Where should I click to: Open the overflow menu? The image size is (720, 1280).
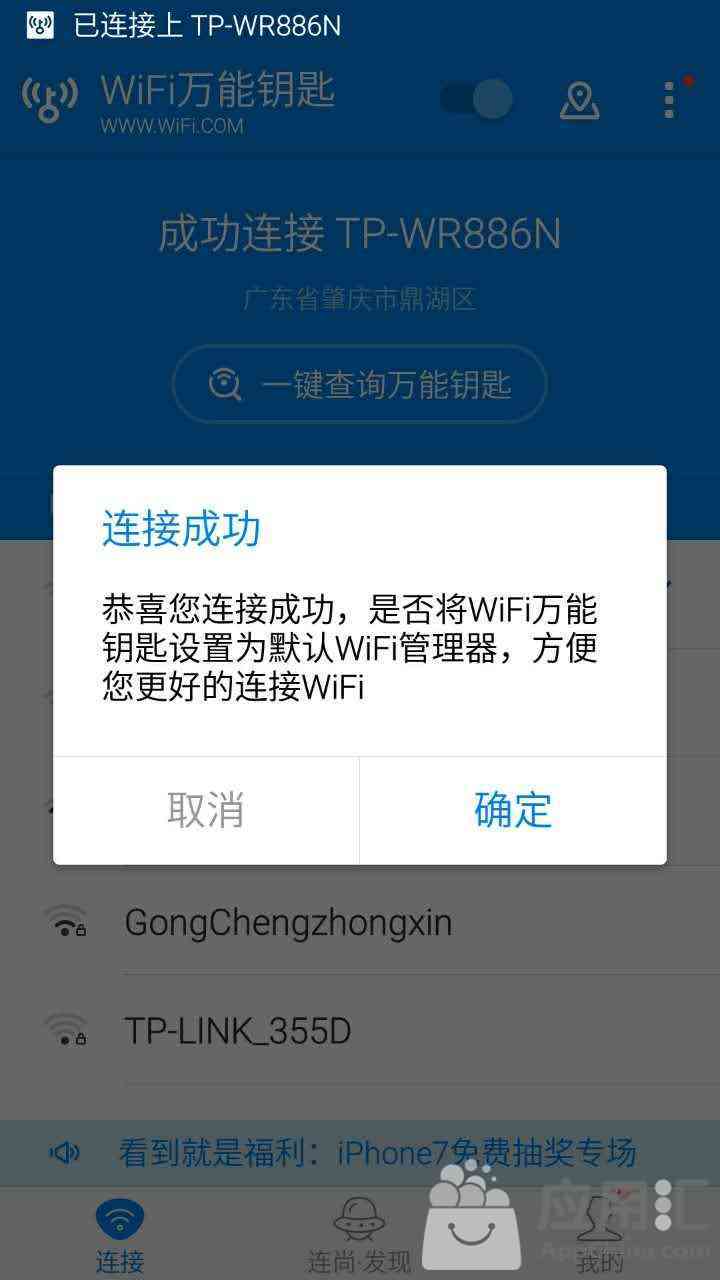point(670,100)
